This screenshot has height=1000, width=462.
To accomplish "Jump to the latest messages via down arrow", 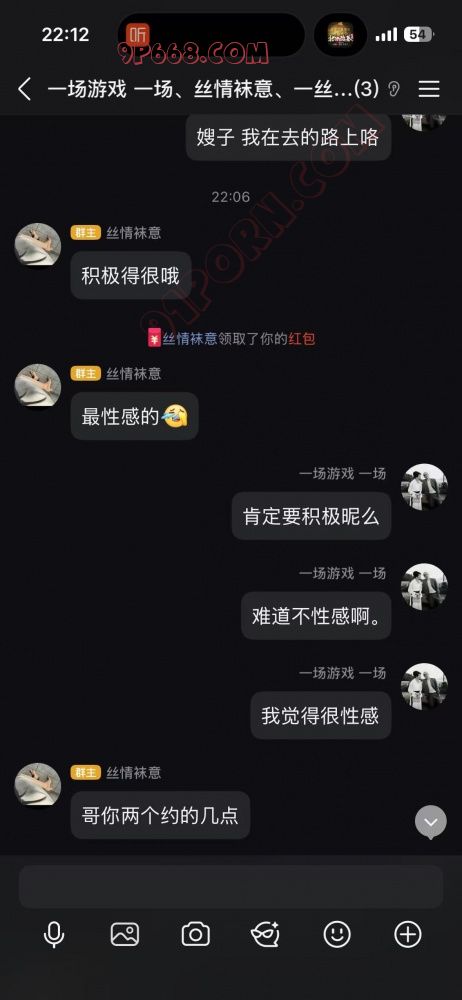I will (431, 822).
